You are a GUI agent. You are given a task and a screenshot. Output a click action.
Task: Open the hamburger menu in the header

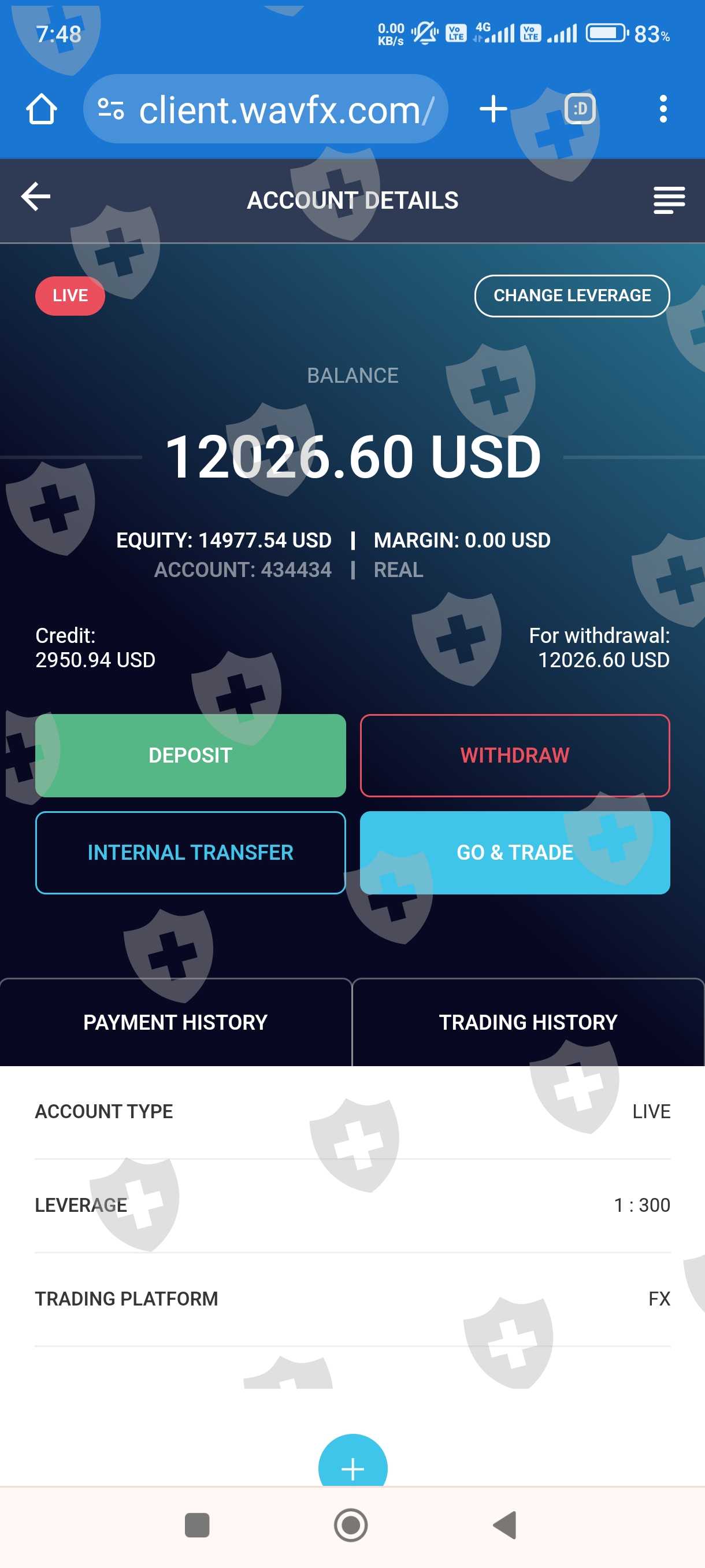pos(669,200)
